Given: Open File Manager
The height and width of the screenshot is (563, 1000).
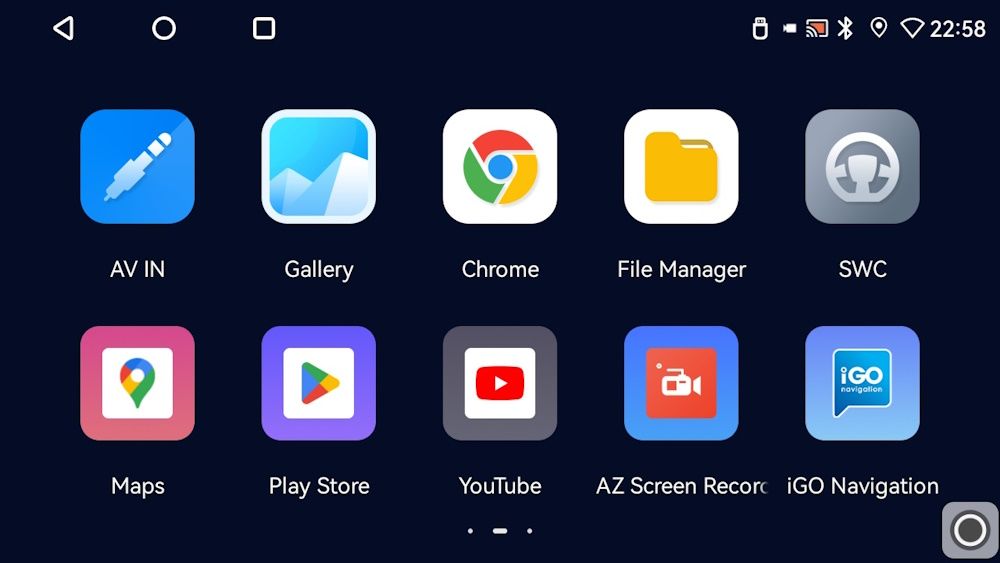Looking at the screenshot, I should [x=681, y=167].
